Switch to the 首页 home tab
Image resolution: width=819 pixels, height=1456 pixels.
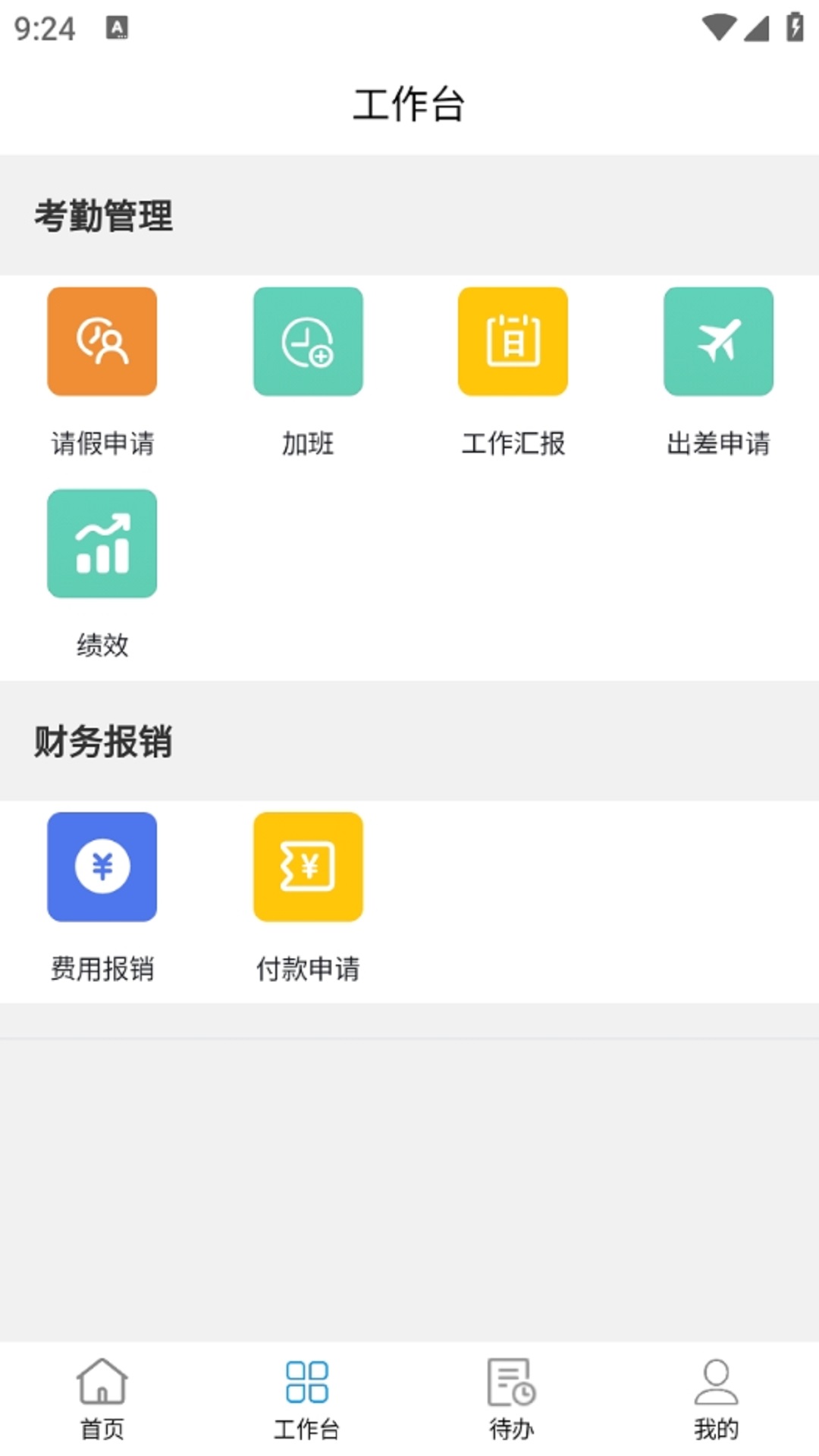(102, 1398)
